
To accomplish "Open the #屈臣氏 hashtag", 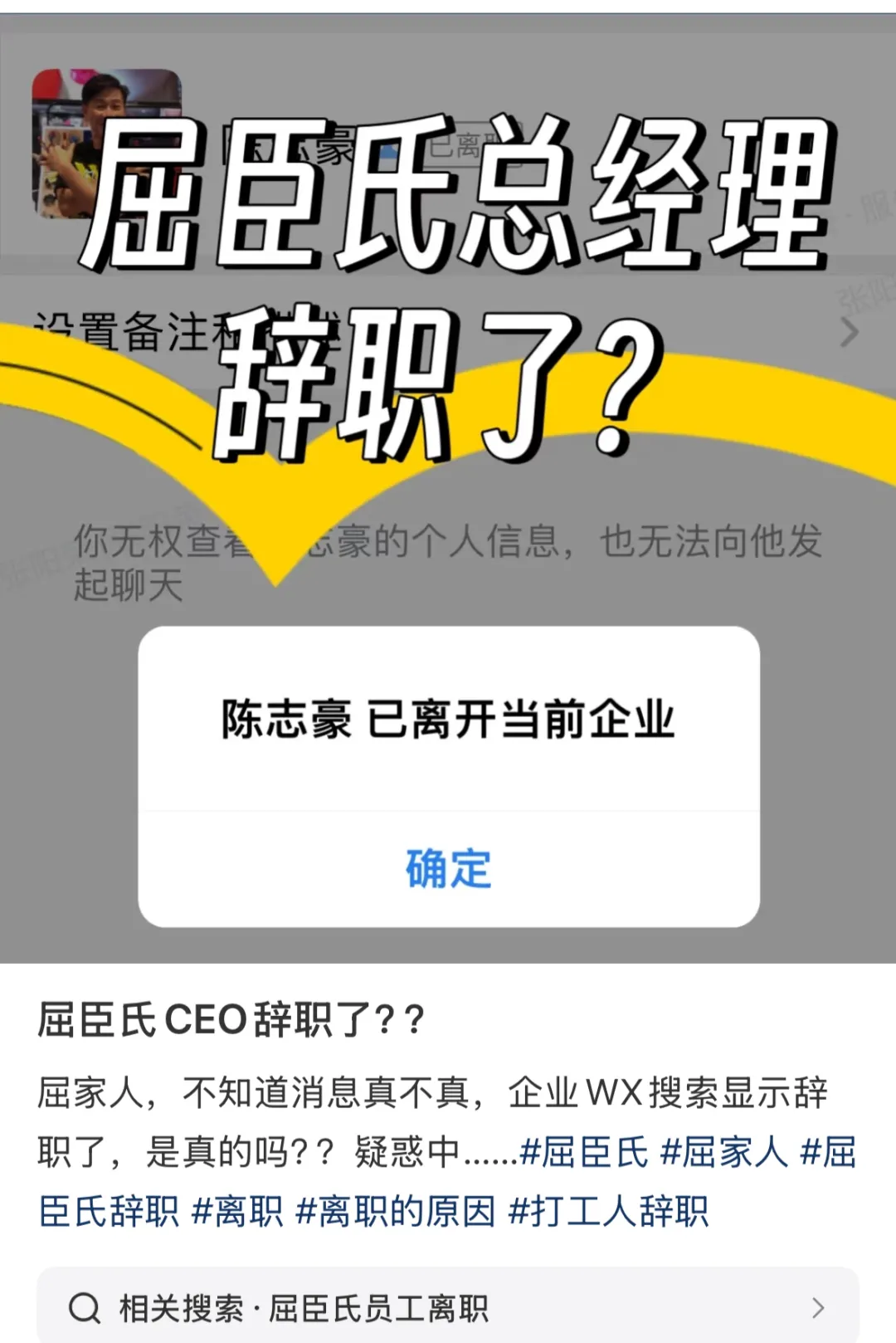I will [x=583, y=1152].
